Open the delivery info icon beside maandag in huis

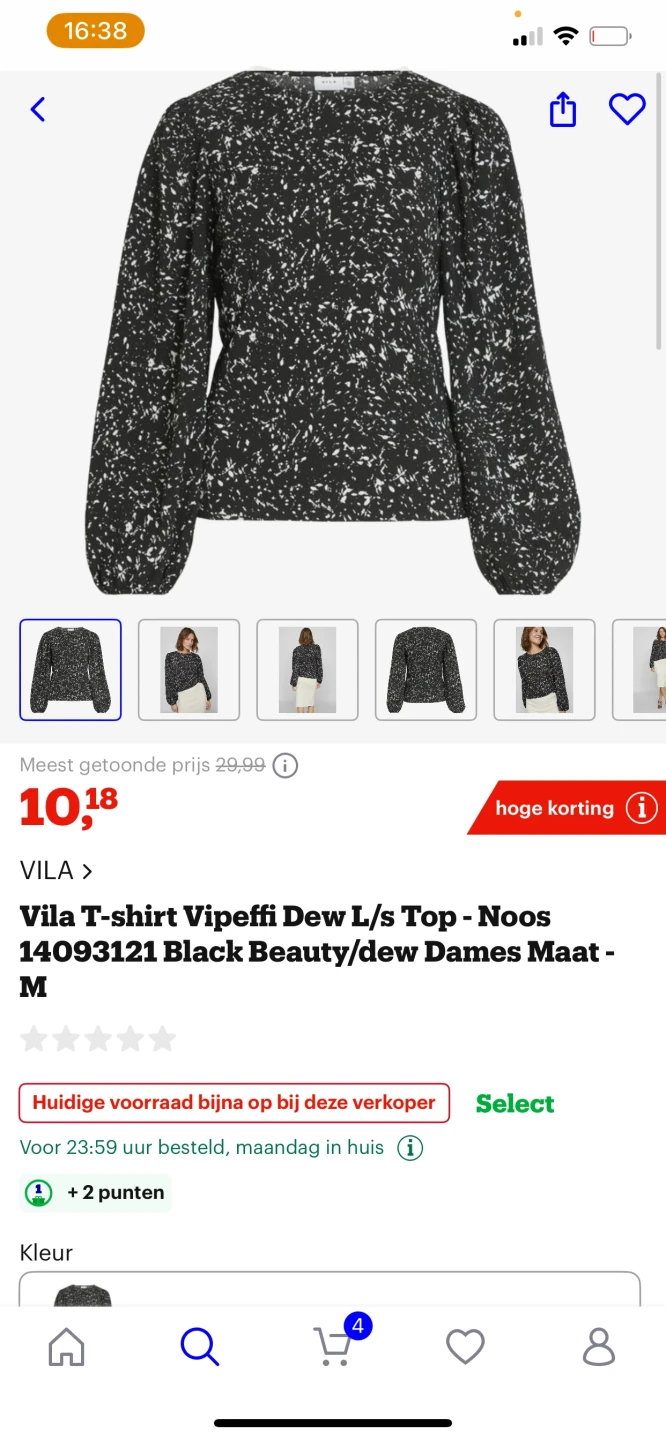click(410, 1148)
